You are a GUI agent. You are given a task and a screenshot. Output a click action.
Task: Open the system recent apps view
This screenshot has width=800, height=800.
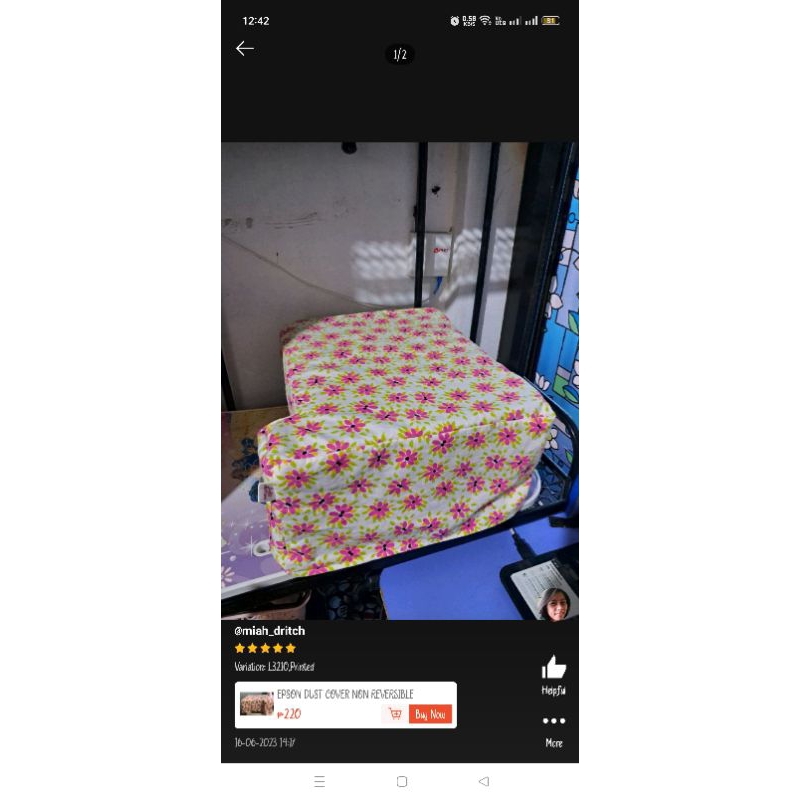click(319, 781)
